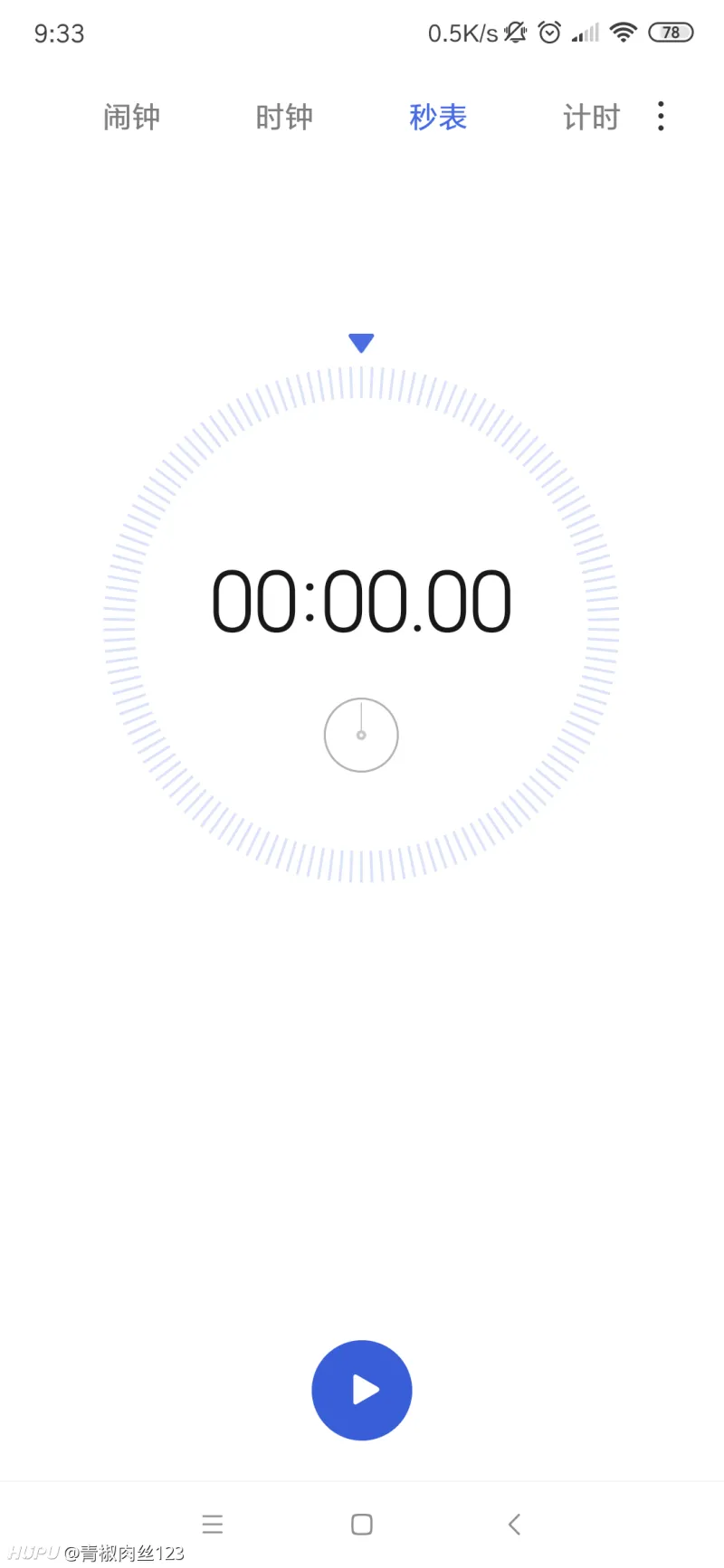The image size is (724, 1568).
Task: Start the stopwatch with the play button
Action: (x=362, y=1390)
